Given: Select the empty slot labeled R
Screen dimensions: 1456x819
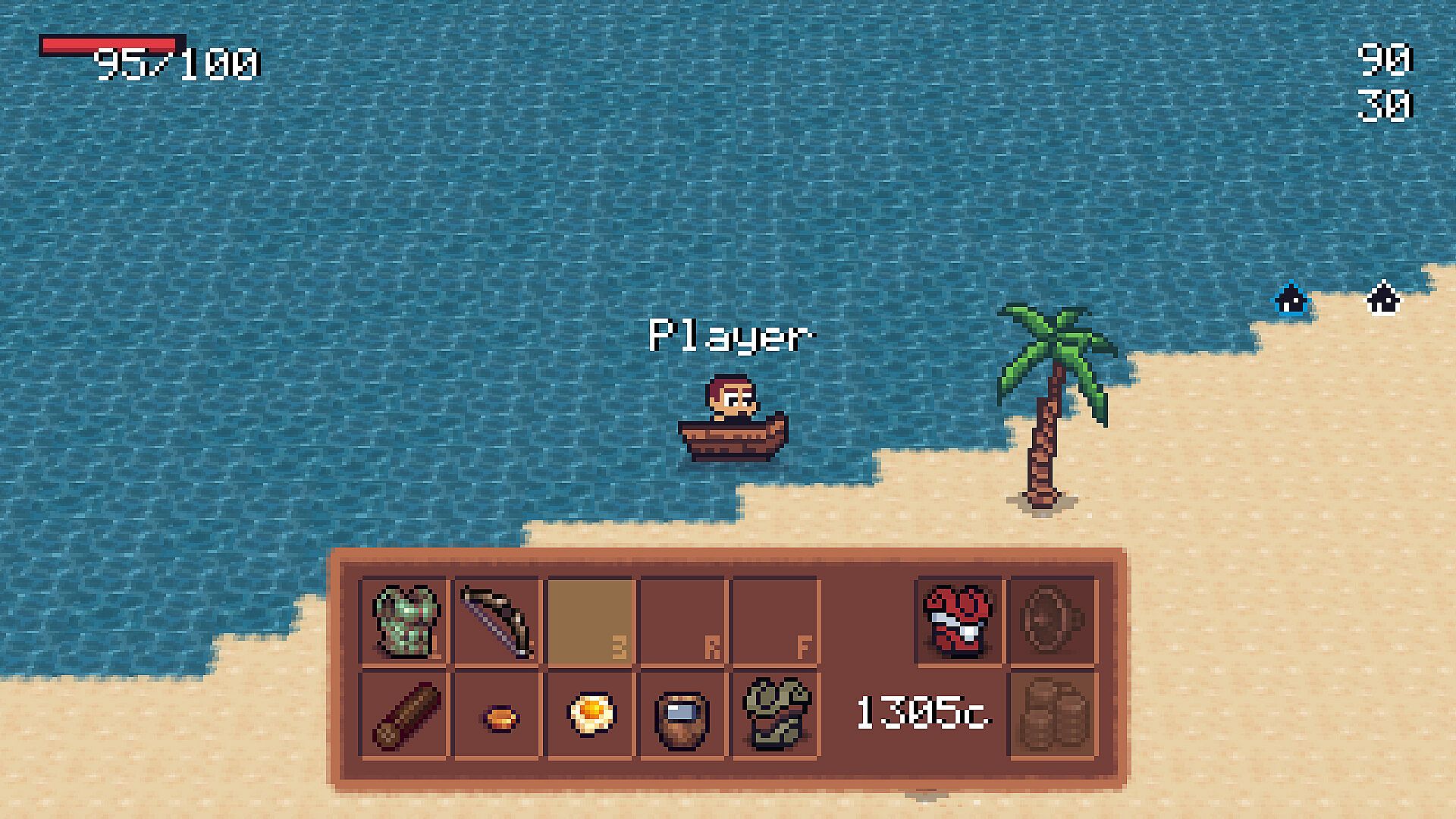Looking at the screenshot, I should tap(682, 621).
